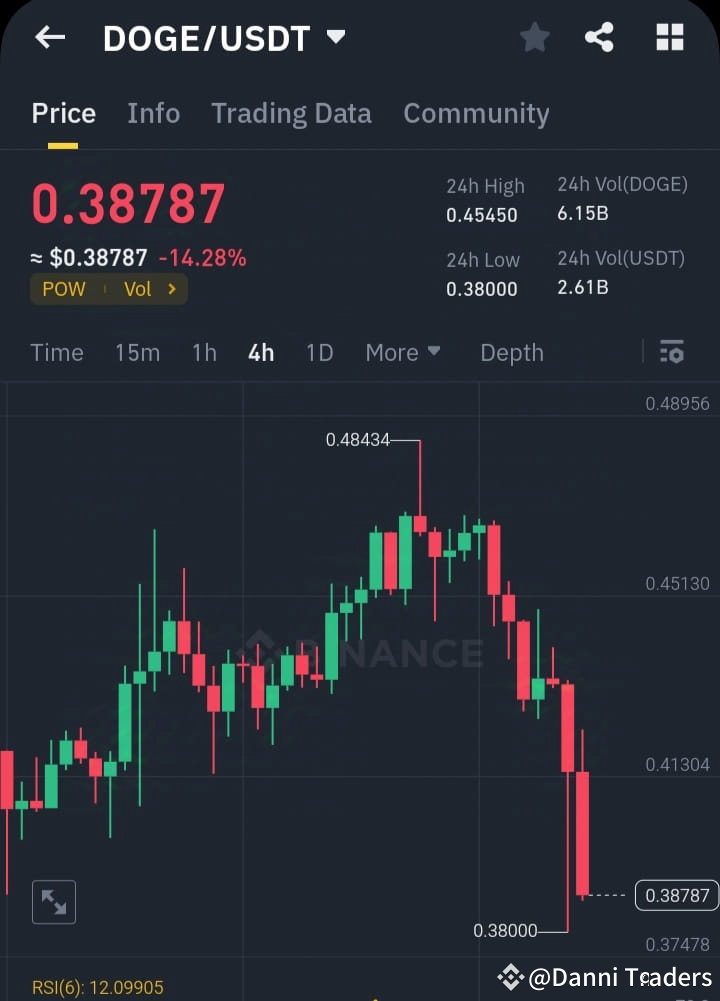Open volume details via the Vol arrow
The width and height of the screenshot is (720, 1001).
pyautogui.click(x=148, y=289)
